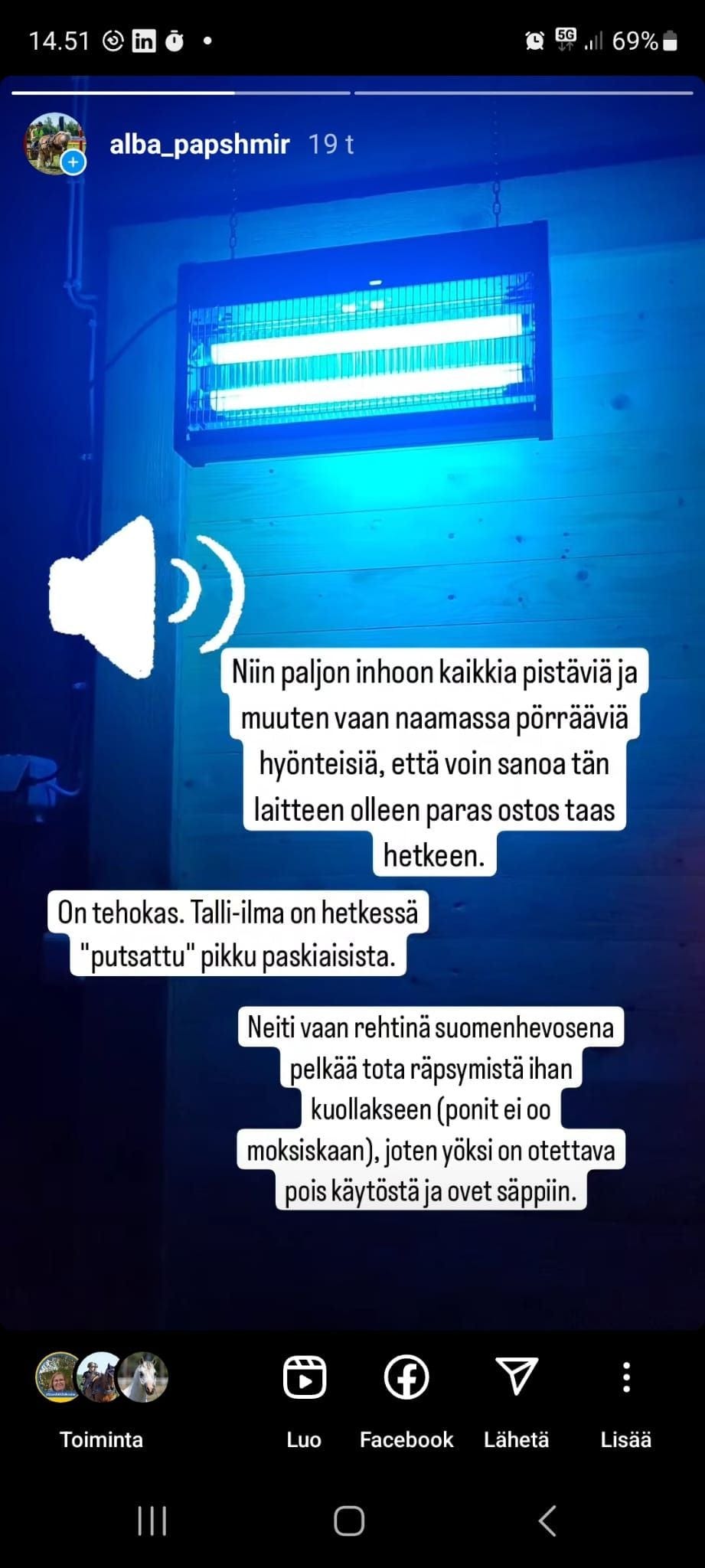
Task: Go to the system home screen
Action: coord(349,1521)
